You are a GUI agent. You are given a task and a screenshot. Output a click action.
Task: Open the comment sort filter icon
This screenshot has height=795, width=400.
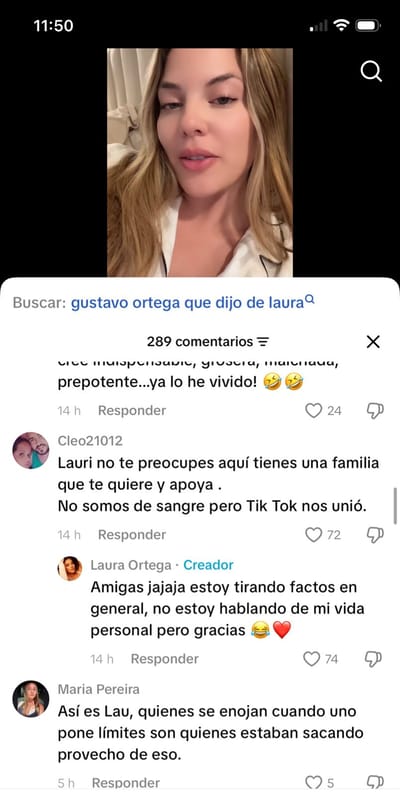pos(263,342)
